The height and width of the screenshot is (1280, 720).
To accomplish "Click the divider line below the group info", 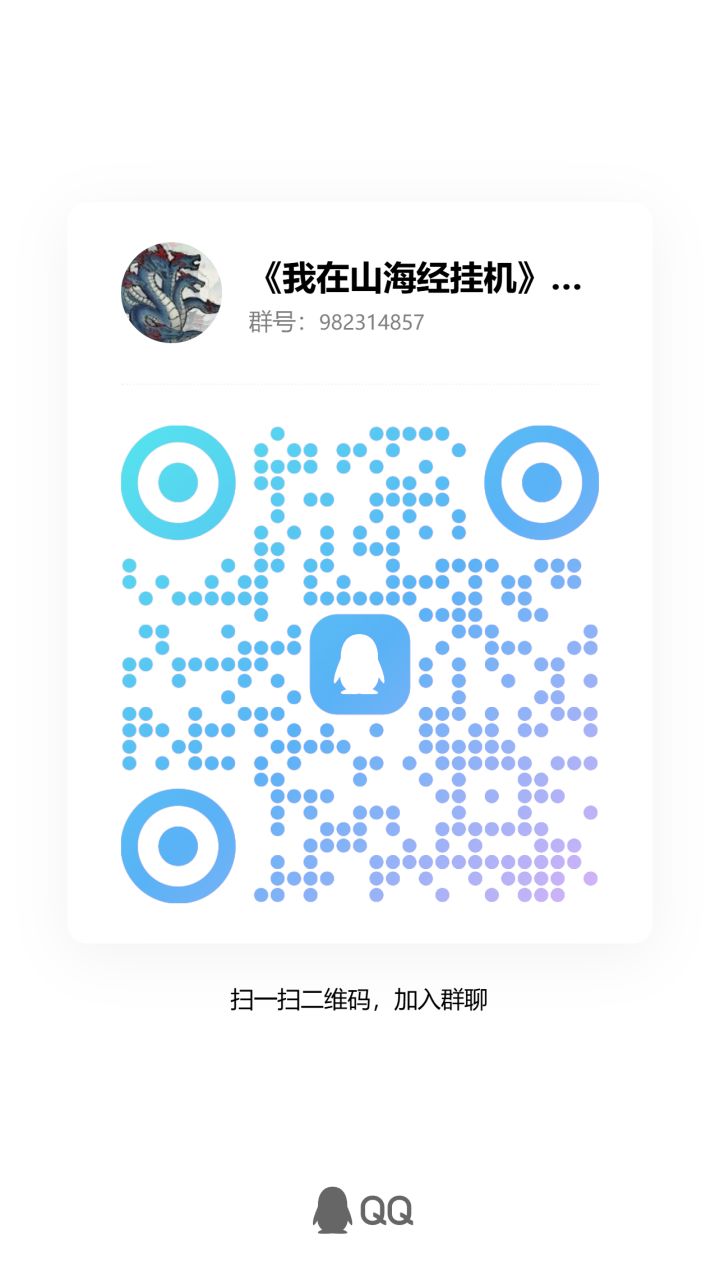I will 360,383.
